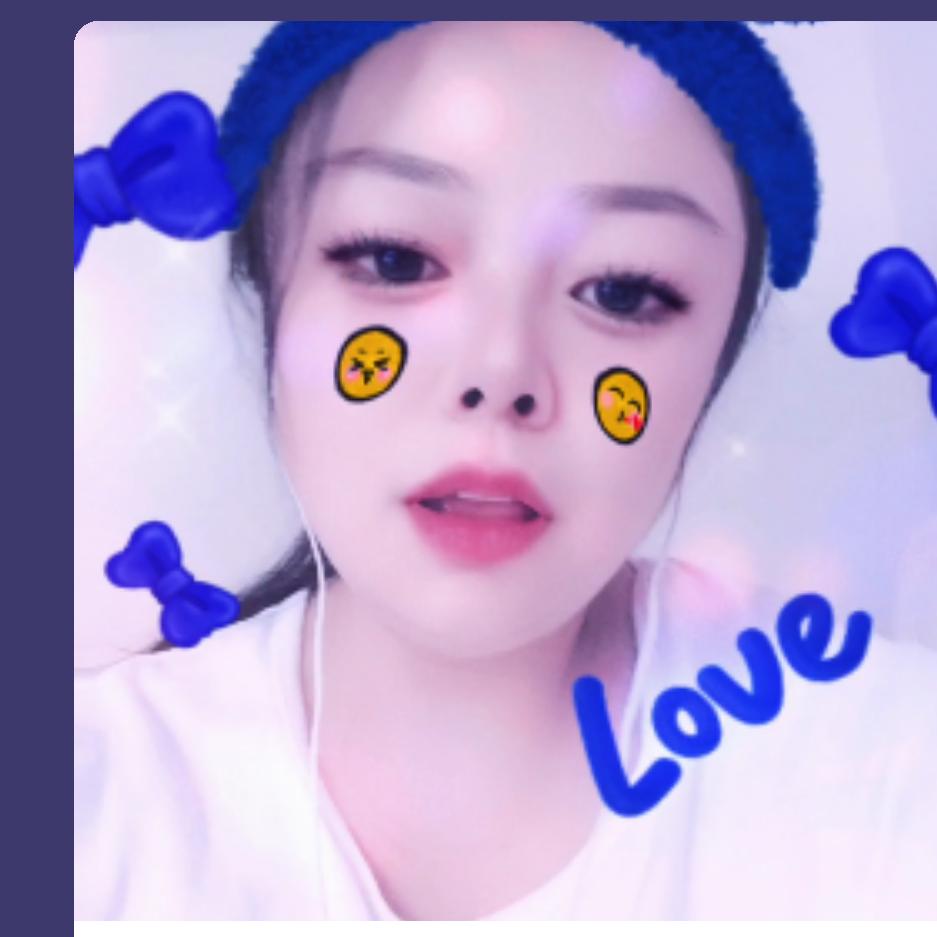
Task: Open the selfie photo card
Action: pyautogui.click(x=505, y=470)
